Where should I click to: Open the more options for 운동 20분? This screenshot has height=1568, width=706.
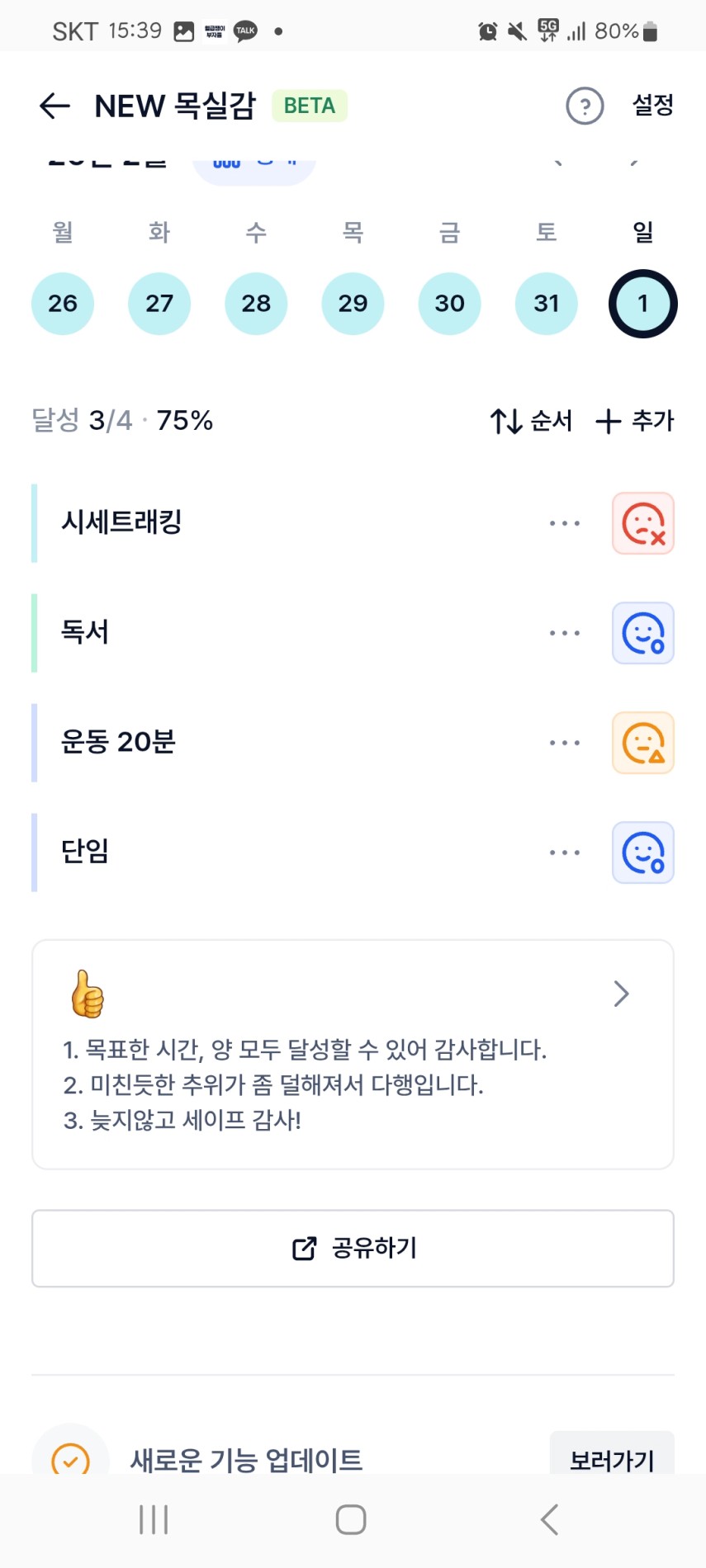pyautogui.click(x=565, y=743)
